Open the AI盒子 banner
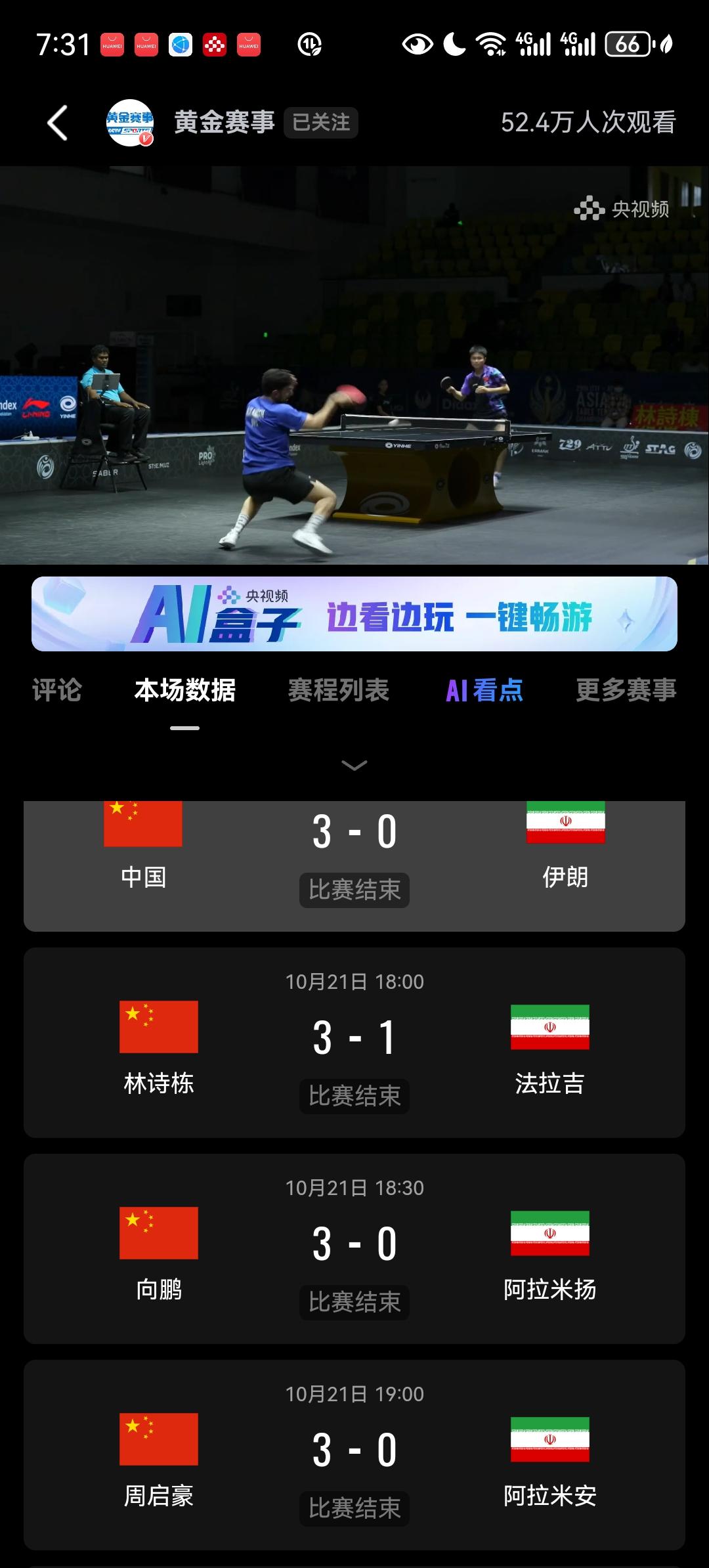Screen dimensions: 709x1568 pos(354,614)
